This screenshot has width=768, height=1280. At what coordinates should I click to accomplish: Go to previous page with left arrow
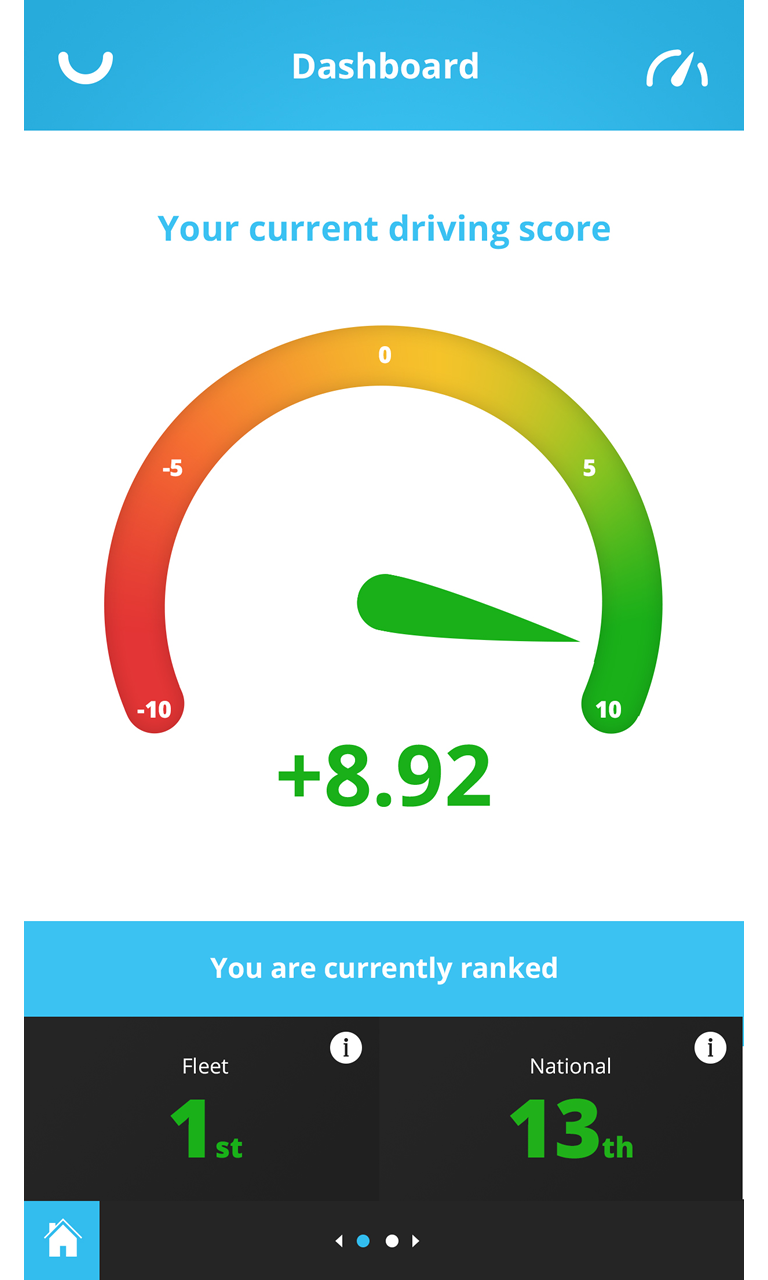[339, 1241]
